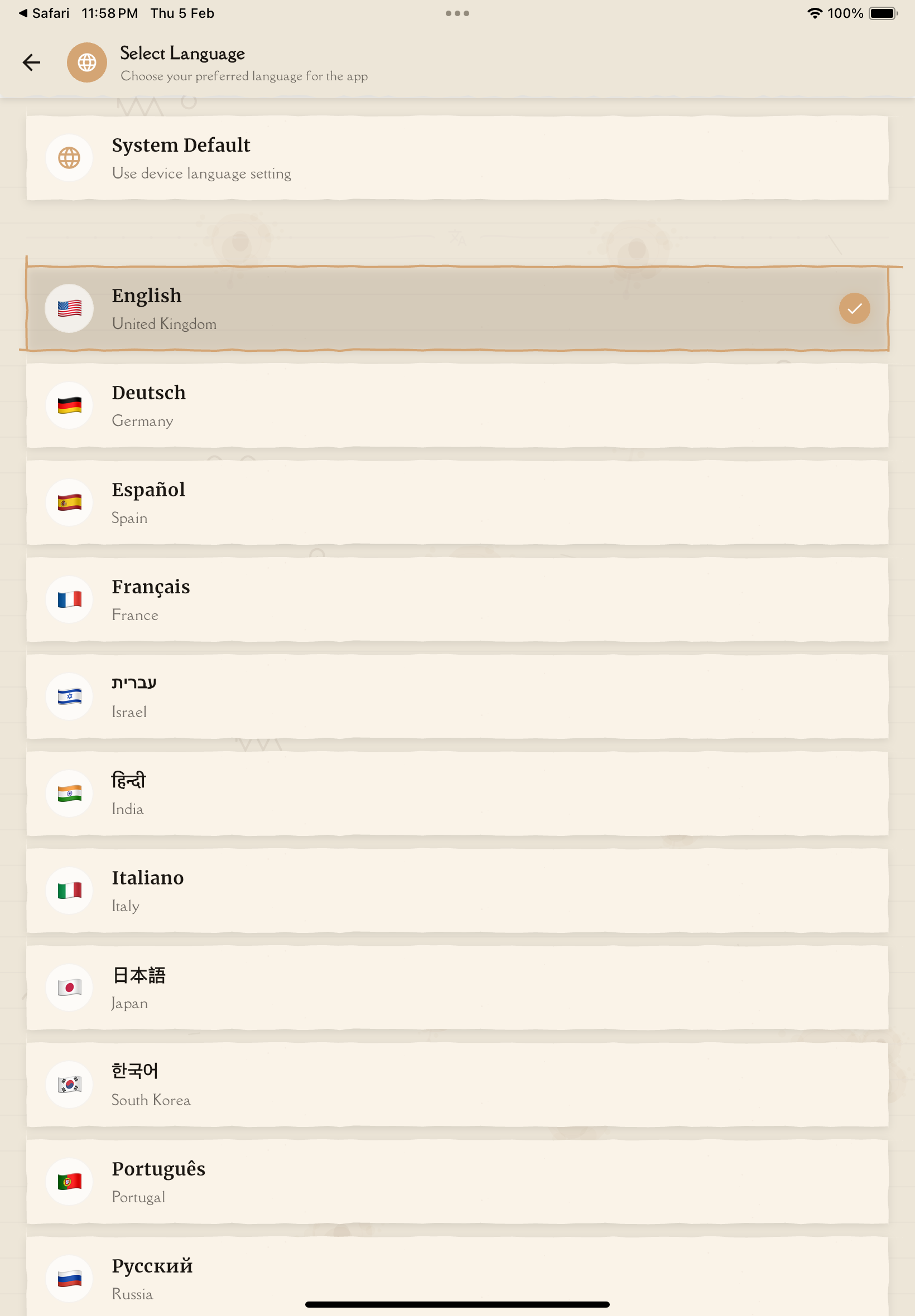The height and width of the screenshot is (1316, 915).
Task: Select Español from the language list
Action: pos(457,502)
